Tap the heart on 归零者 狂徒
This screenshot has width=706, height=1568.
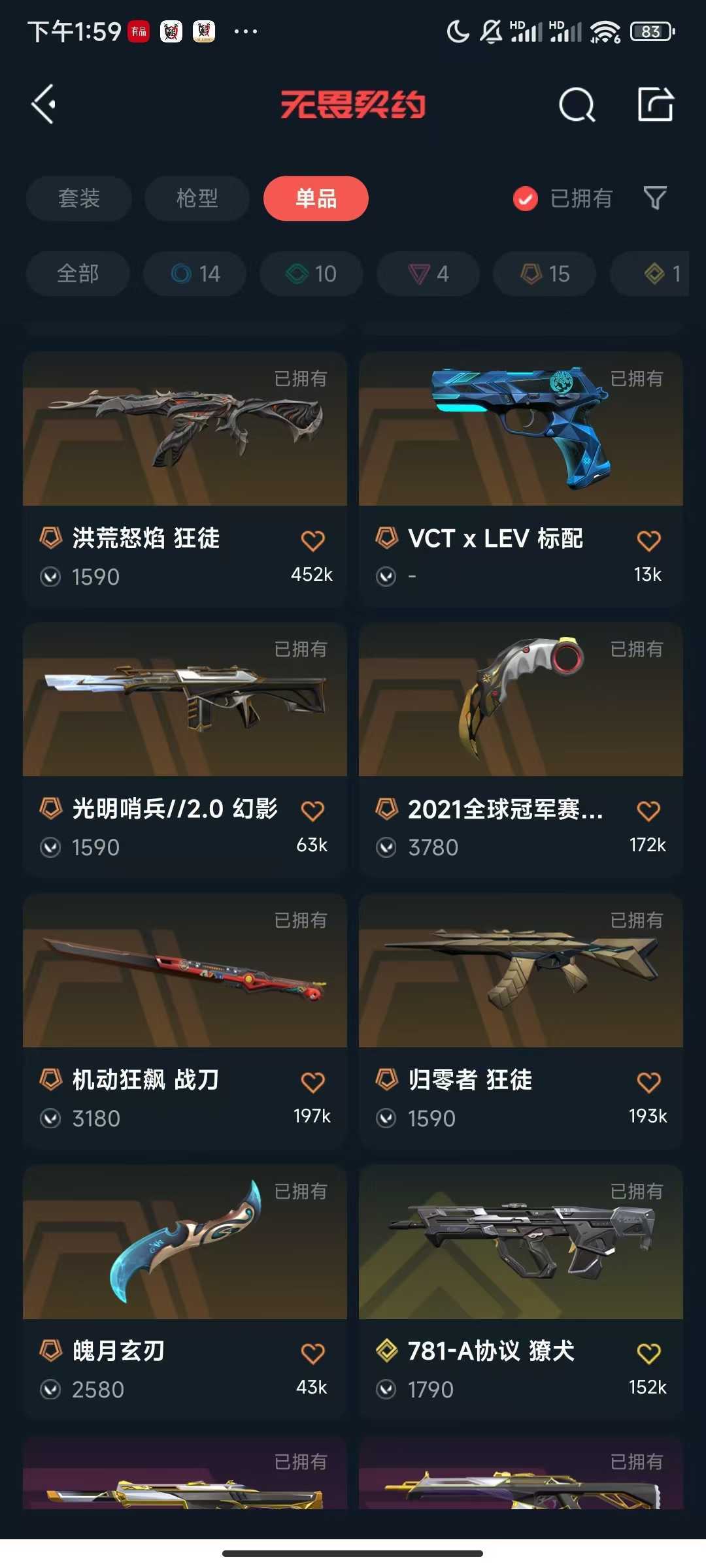point(648,1082)
